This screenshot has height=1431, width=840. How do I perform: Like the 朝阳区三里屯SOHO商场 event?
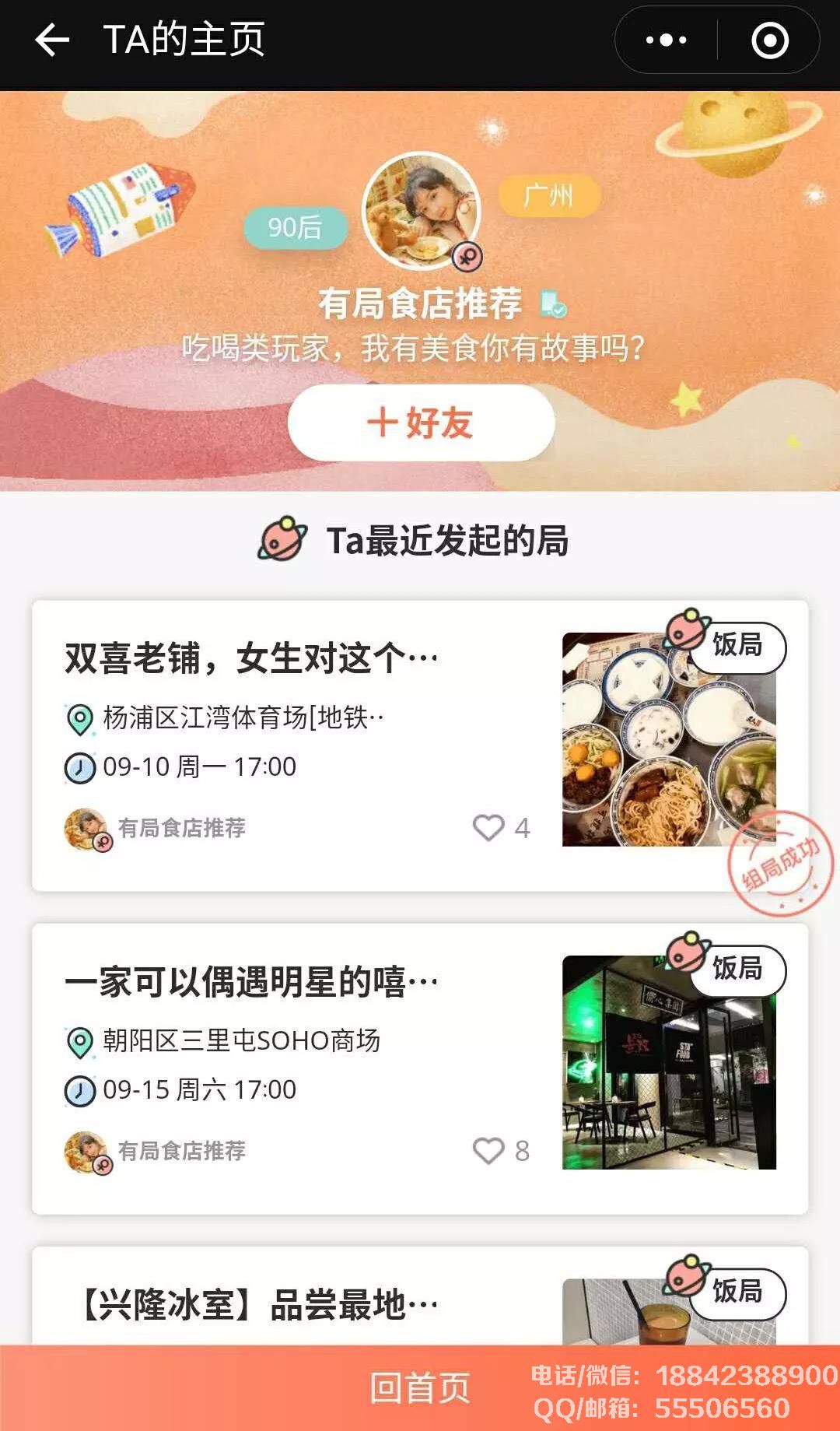pos(489,1150)
